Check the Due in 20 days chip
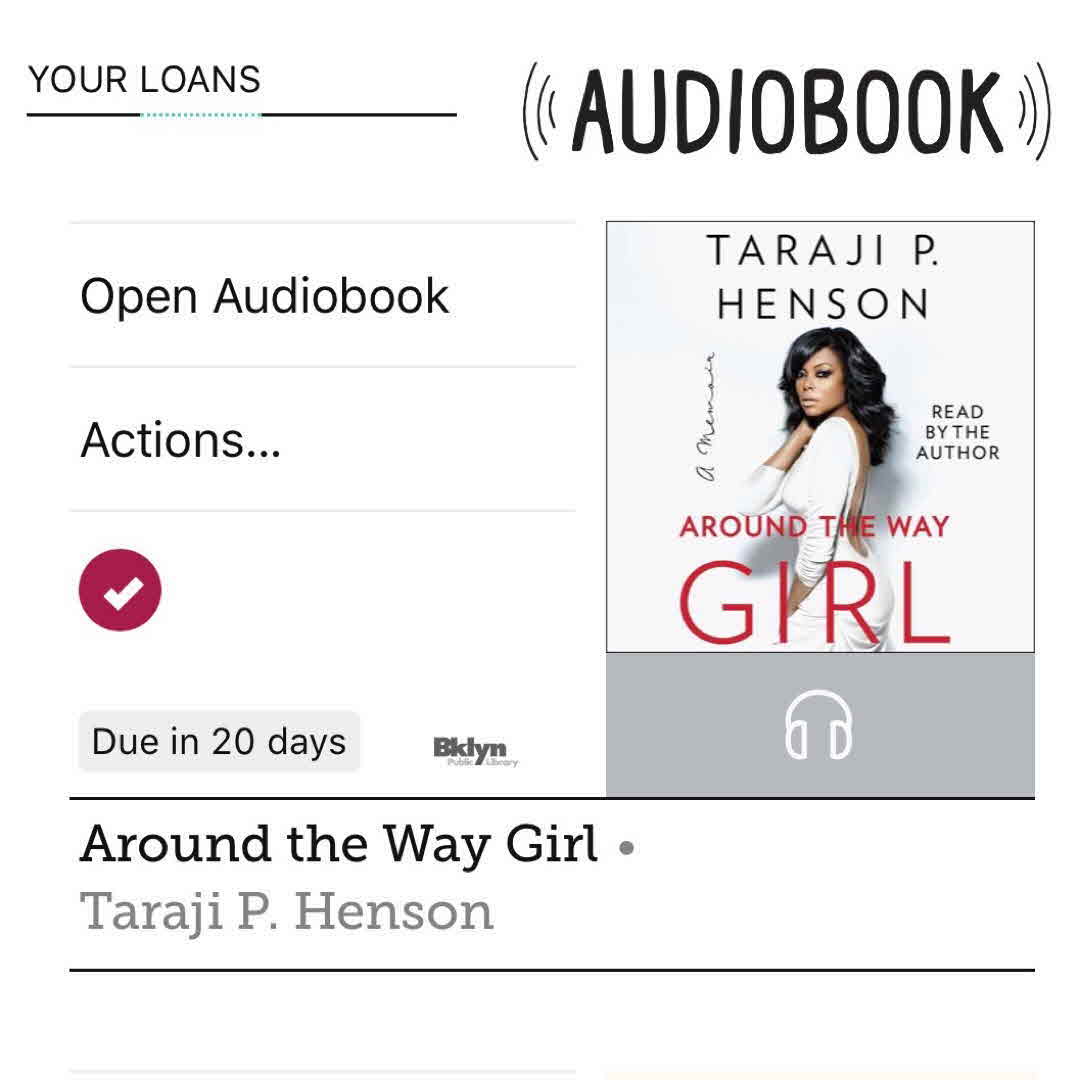The image size is (1080, 1080). pos(219,742)
